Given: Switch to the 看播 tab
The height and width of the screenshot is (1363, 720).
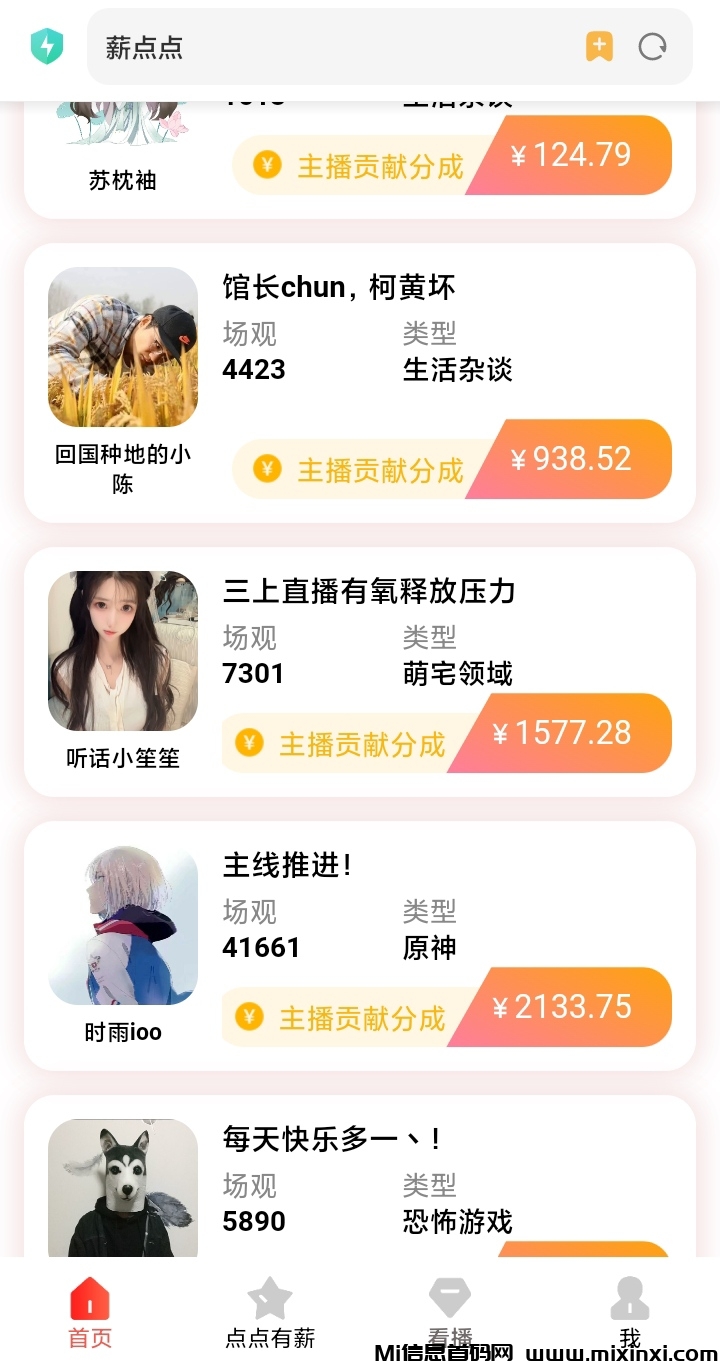Looking at the screenshot, I should point(450,1310).
